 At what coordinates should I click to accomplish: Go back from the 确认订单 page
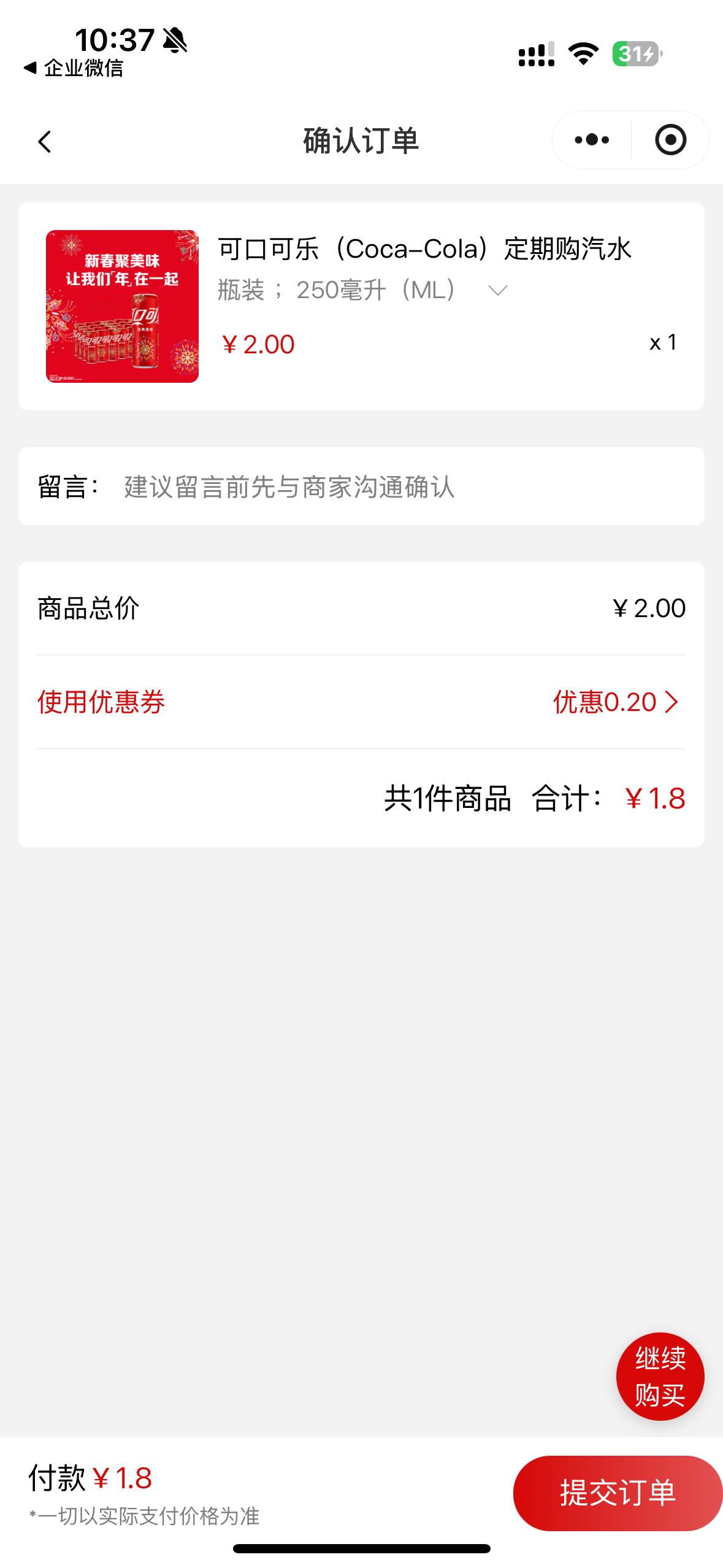[x=44, y=142]
